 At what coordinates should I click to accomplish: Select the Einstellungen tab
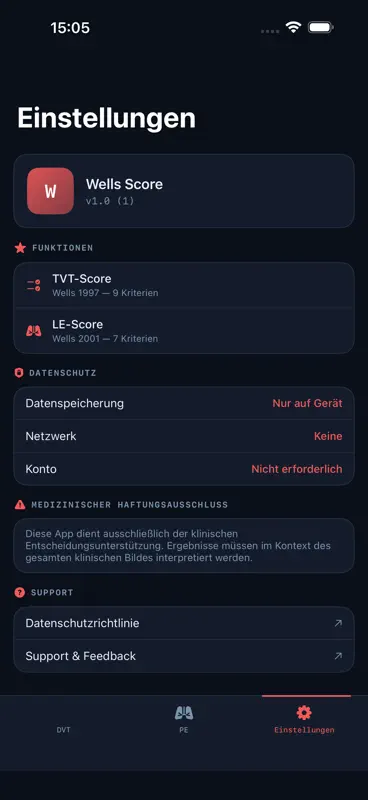coord(304,720)
